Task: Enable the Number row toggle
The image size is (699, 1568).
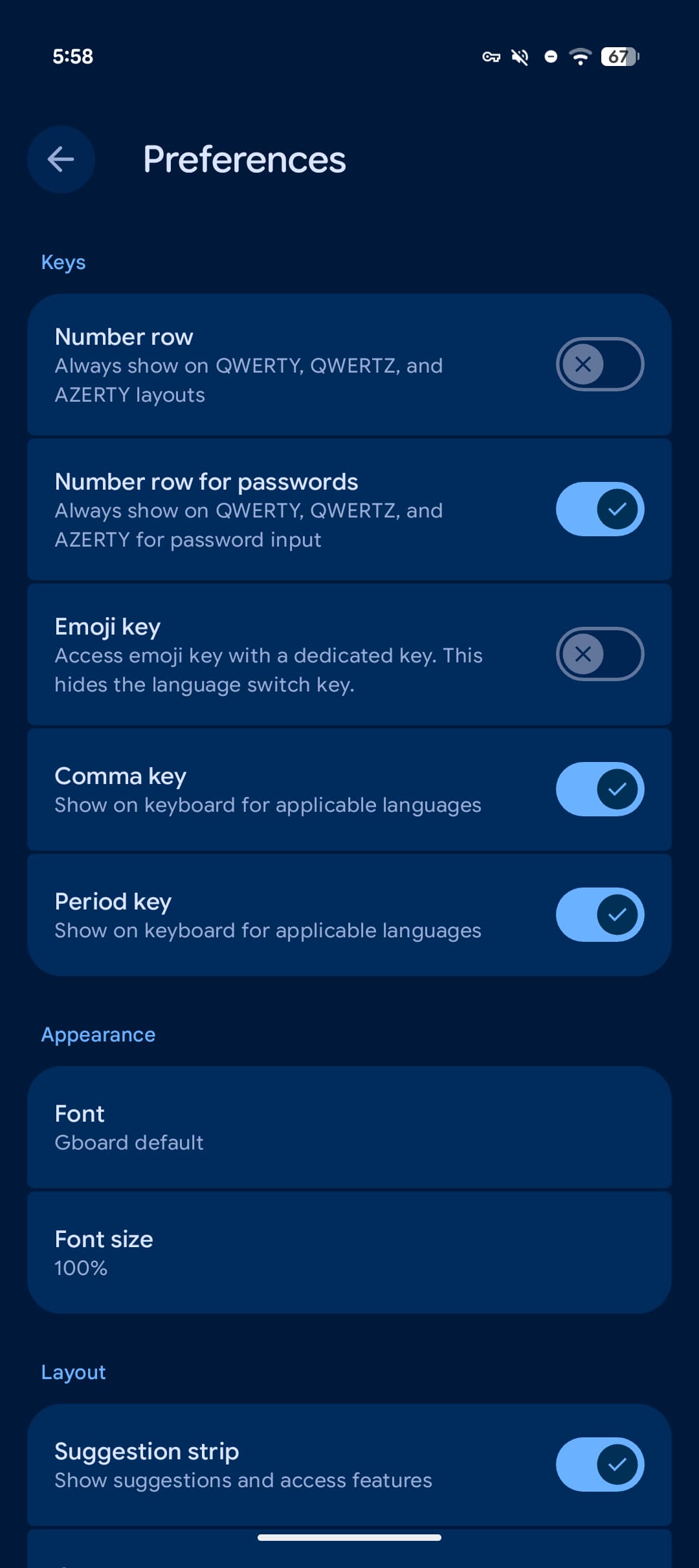Action: pos(599,364)
